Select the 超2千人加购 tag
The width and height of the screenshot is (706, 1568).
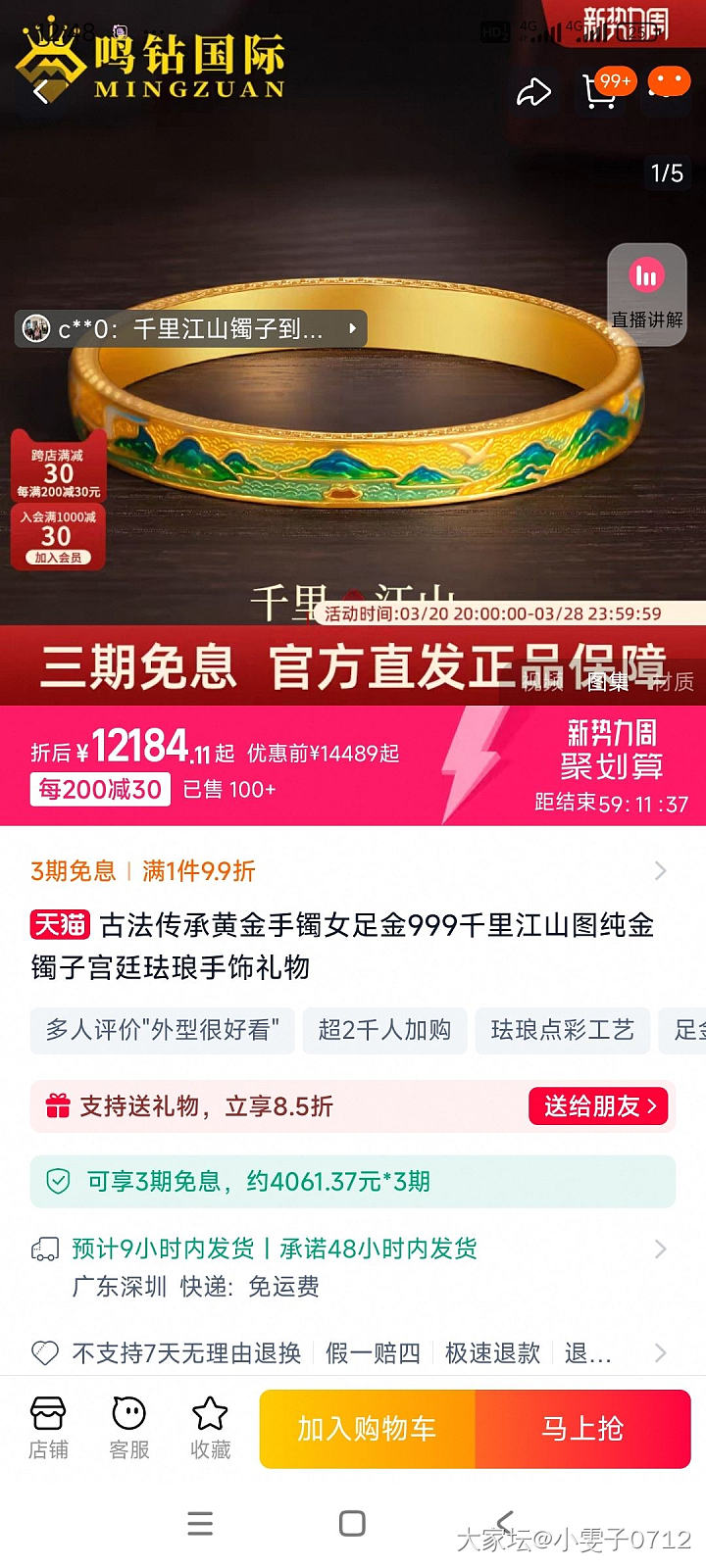coord(384,1030)
